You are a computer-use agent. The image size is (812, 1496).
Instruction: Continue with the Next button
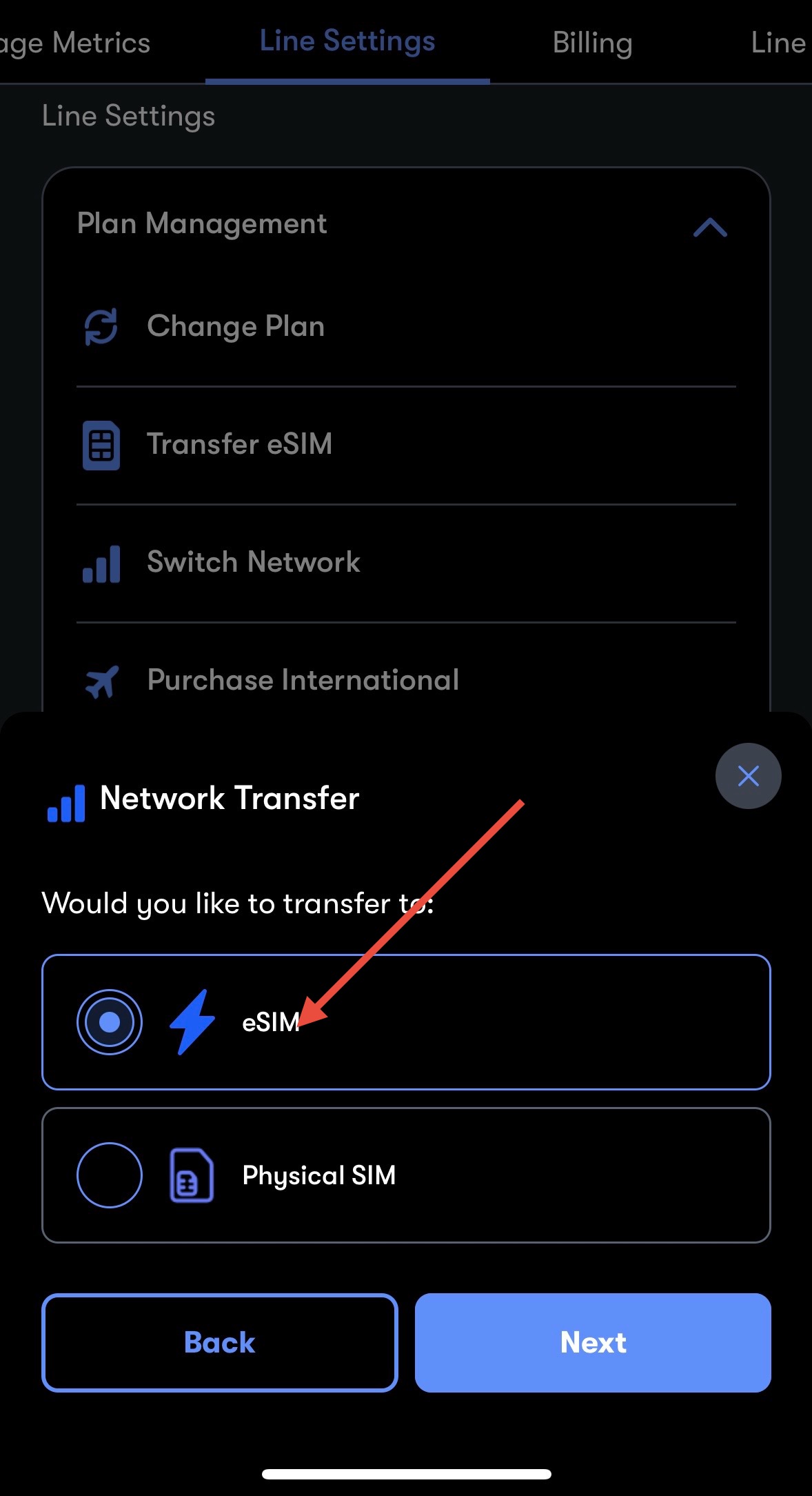[x=593, y=1342]
